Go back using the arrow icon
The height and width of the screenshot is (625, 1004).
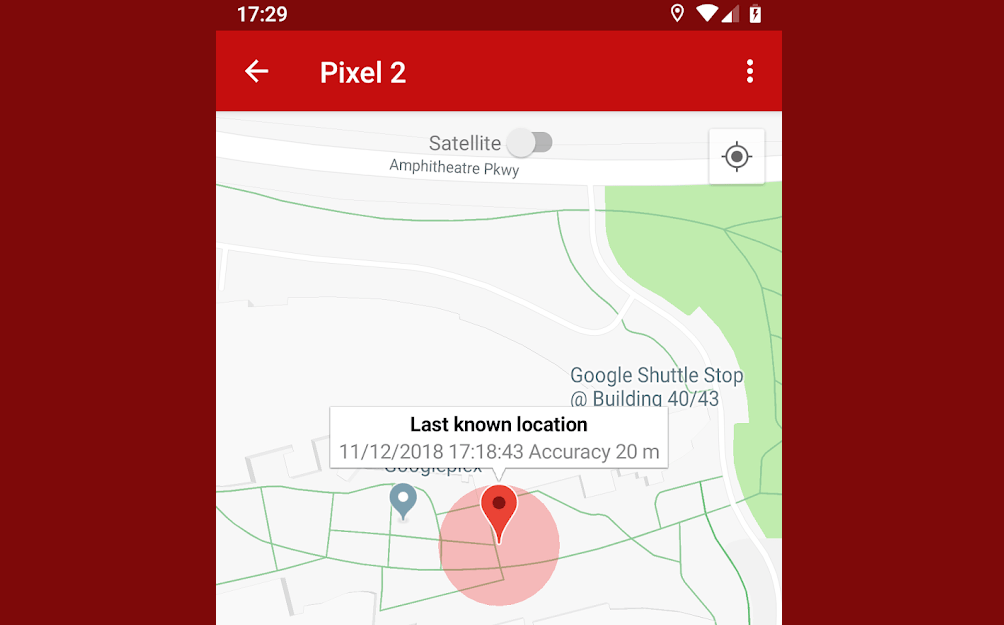point(257,71)
